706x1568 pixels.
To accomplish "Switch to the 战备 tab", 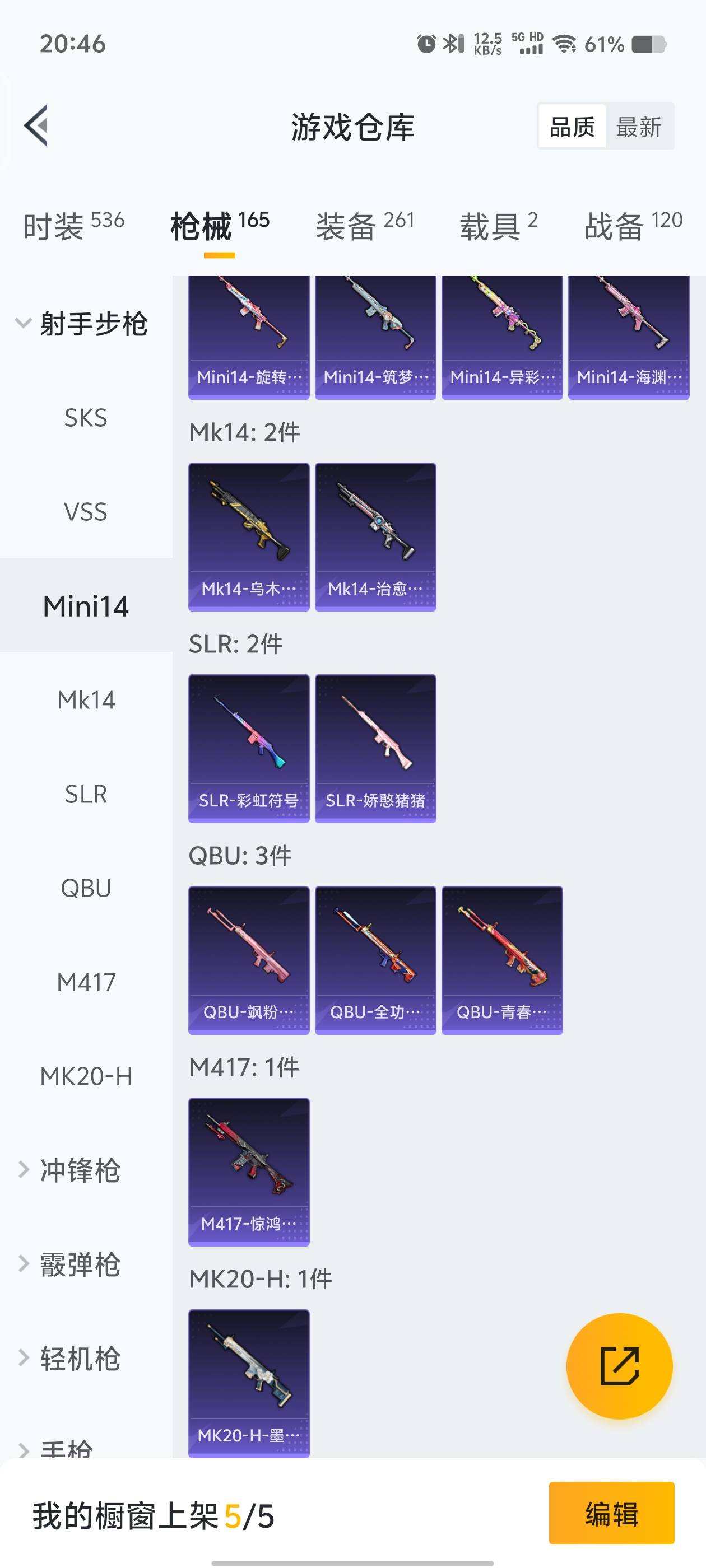I will (x=632, y=226).
